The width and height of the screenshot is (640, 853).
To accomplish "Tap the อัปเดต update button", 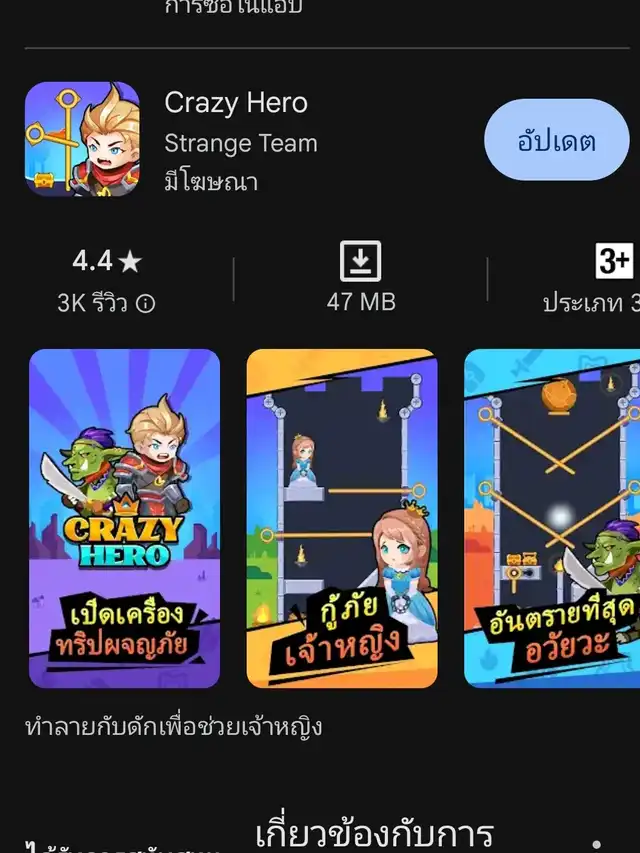I will [x=556, y=140].
